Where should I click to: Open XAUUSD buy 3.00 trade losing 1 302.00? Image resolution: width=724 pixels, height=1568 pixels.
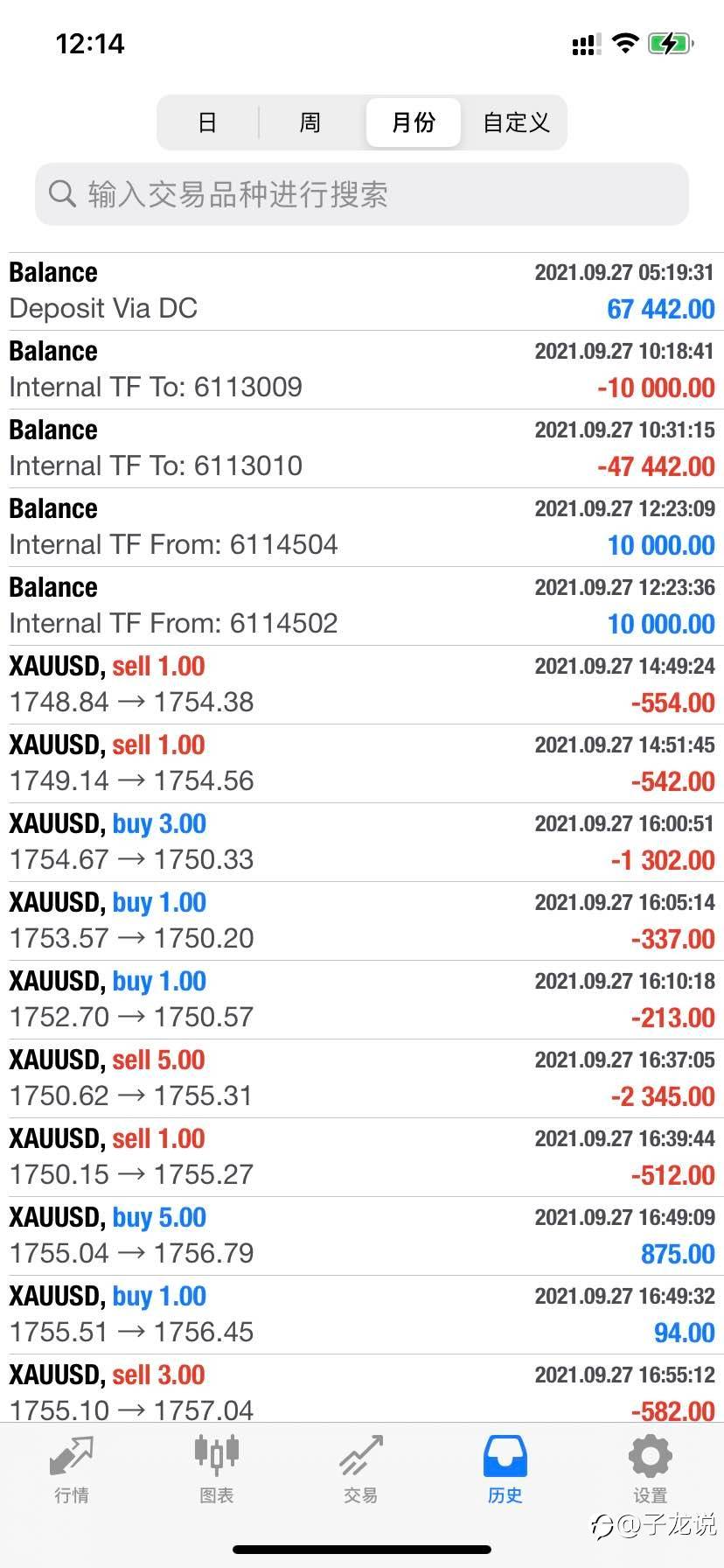pyautogui.click(x=362, y=843)
